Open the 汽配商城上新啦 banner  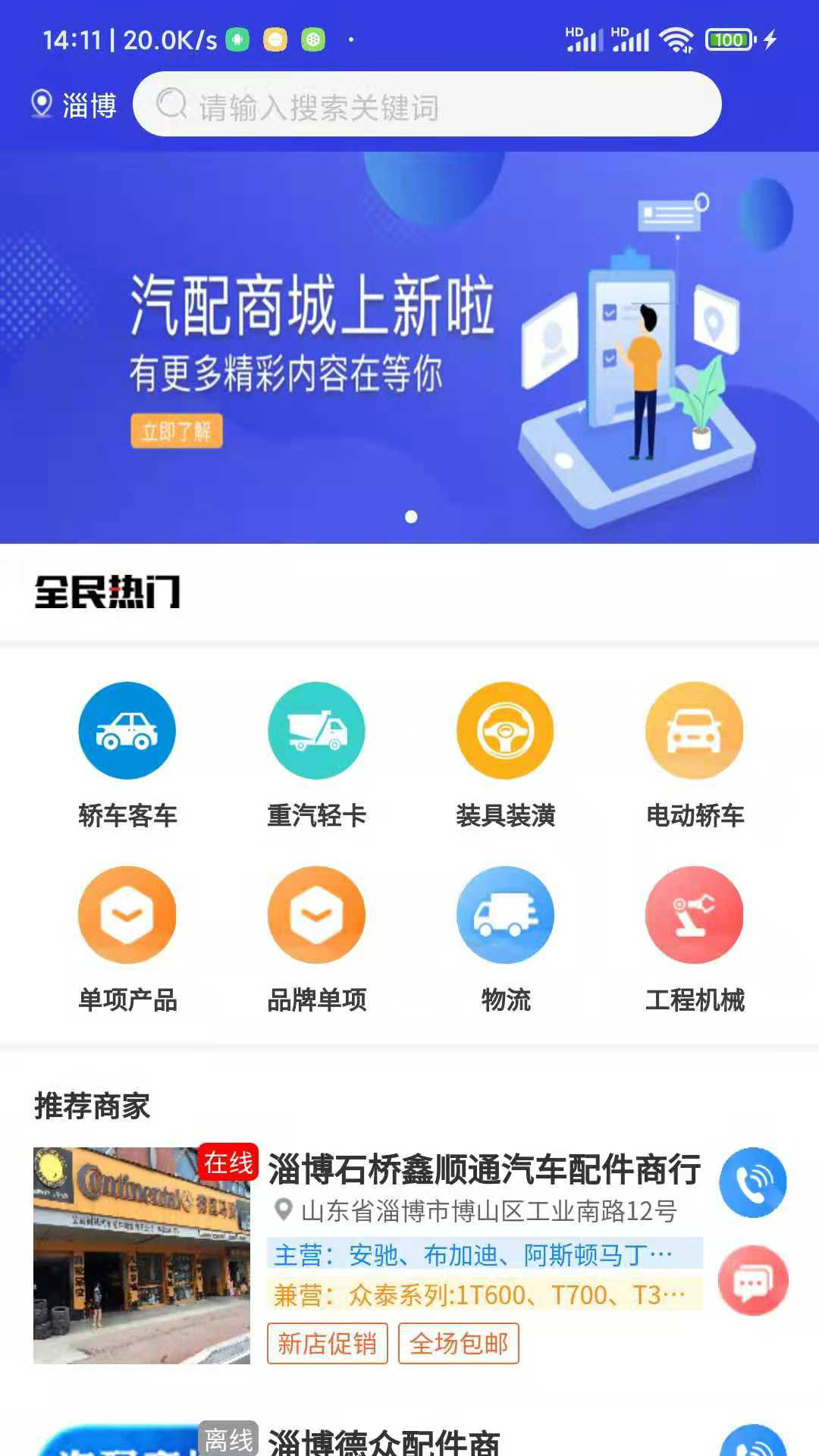click(x=409, y=347)
